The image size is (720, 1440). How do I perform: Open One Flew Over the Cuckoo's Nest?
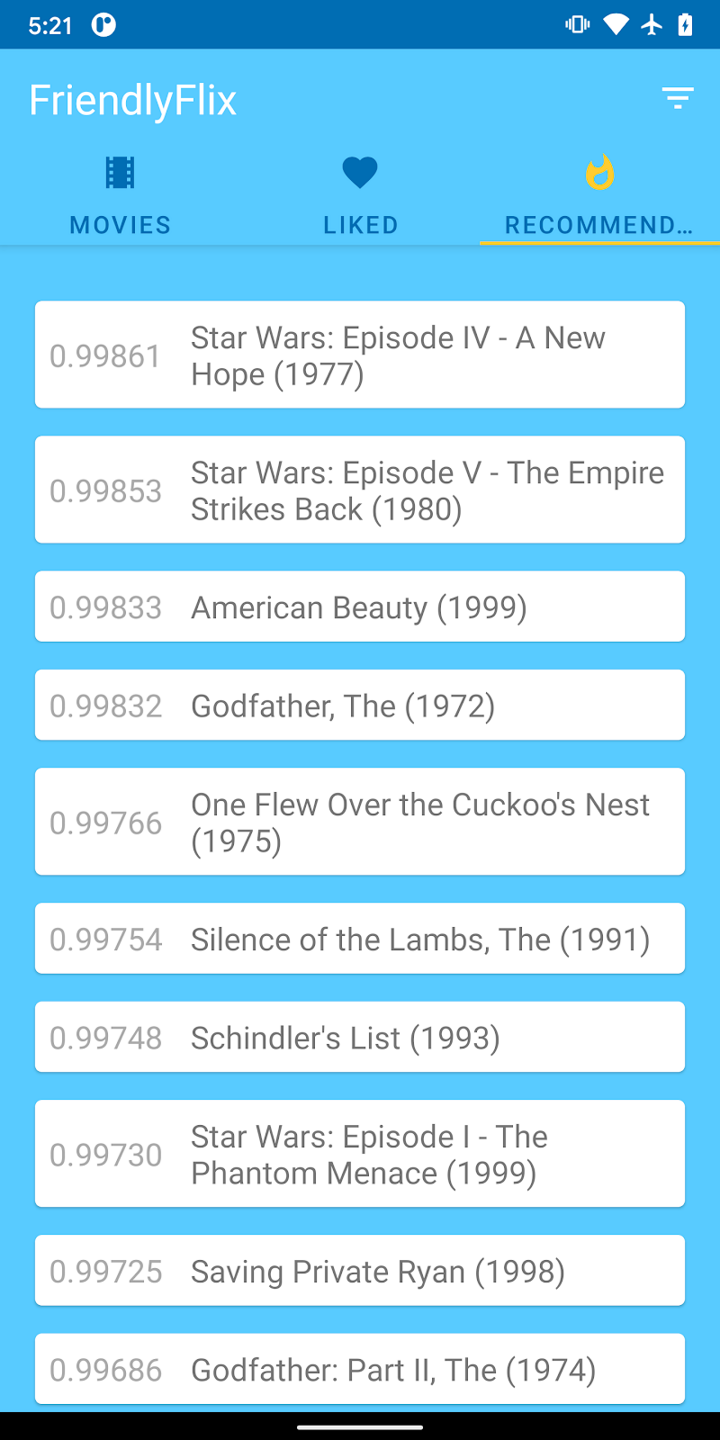360,822
